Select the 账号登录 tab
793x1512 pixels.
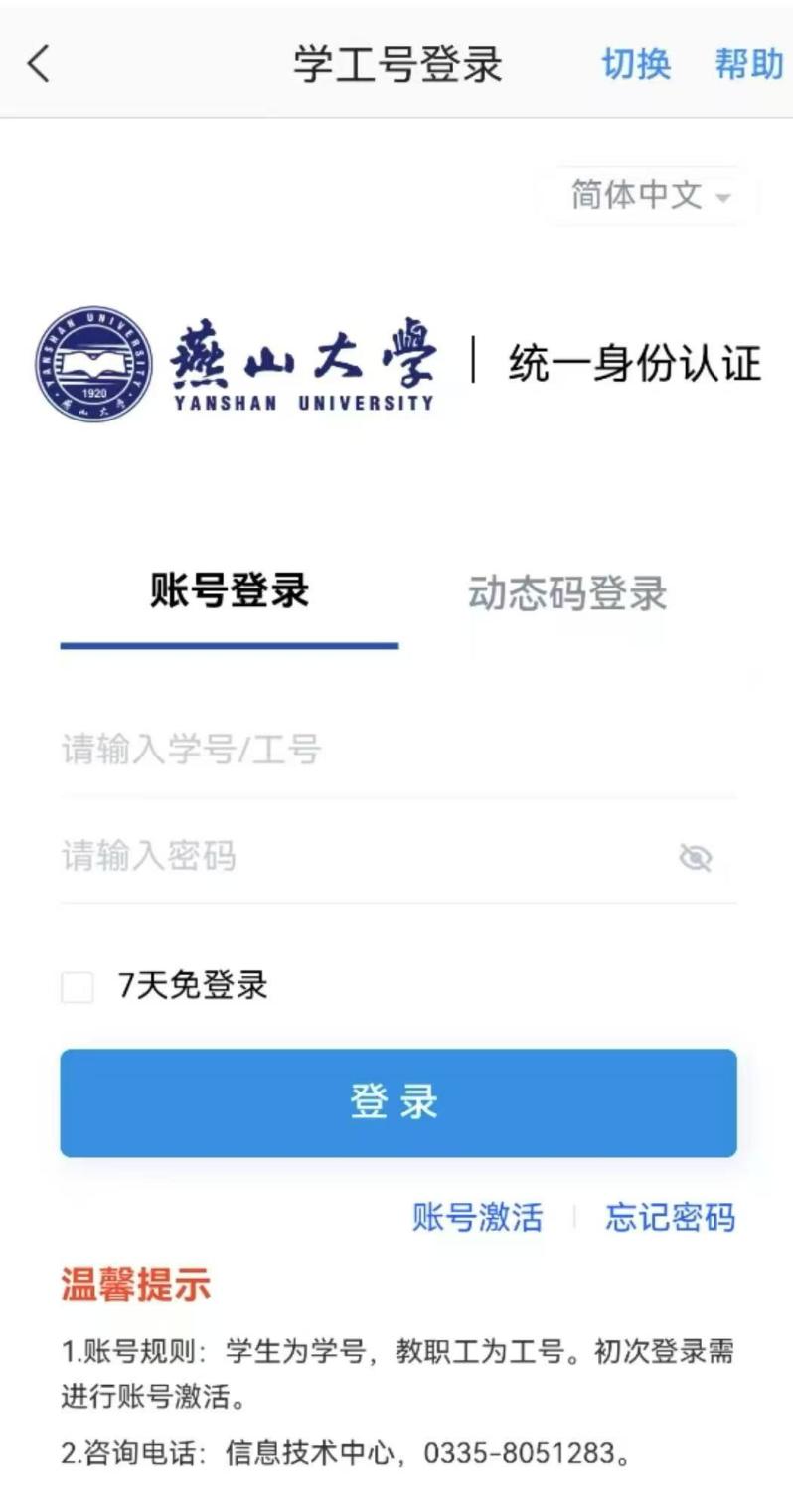click(x=230, y=591)
